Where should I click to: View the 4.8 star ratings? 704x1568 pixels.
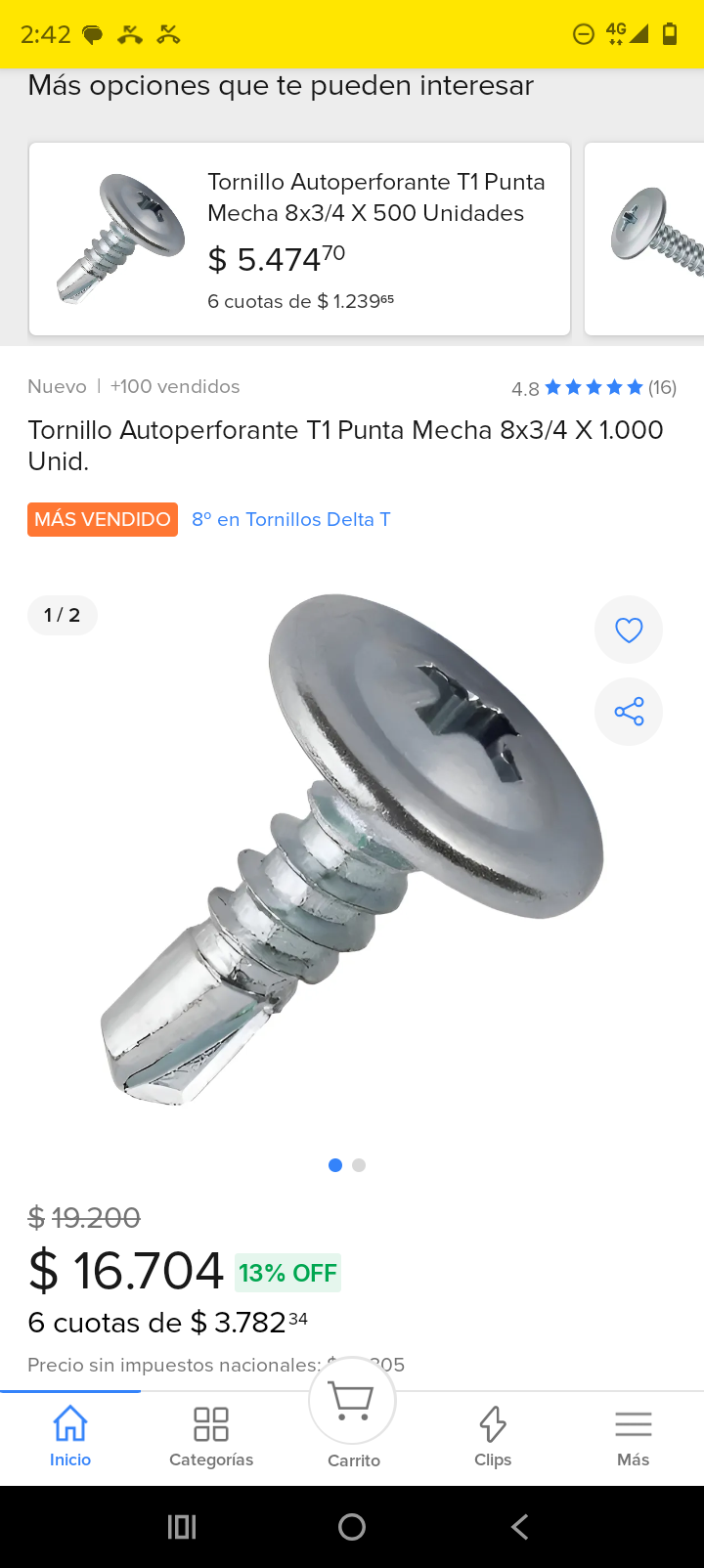[594, 388]
